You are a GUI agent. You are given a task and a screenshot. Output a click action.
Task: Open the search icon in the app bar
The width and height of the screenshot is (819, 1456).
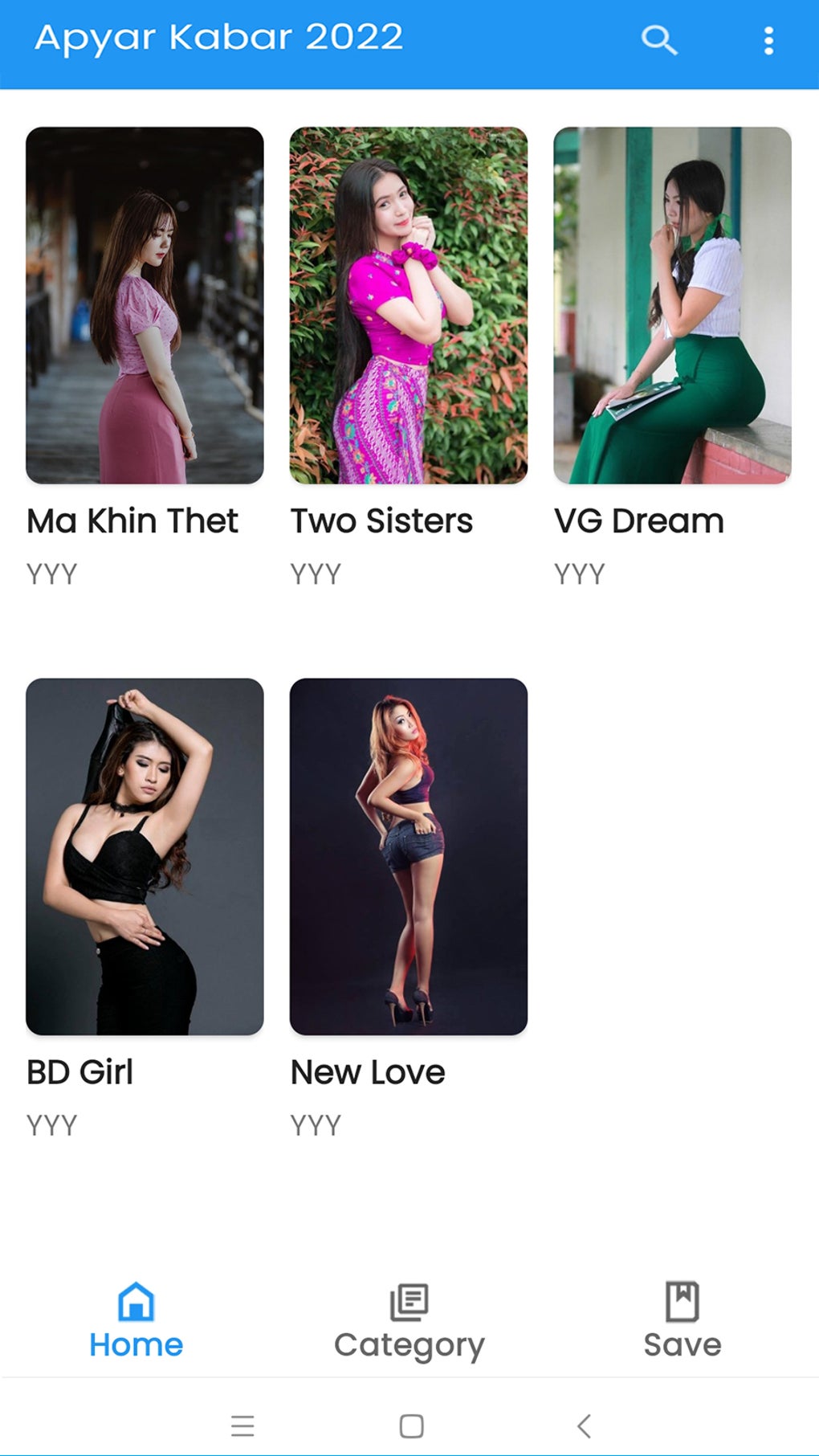click(x=659, y=39)
